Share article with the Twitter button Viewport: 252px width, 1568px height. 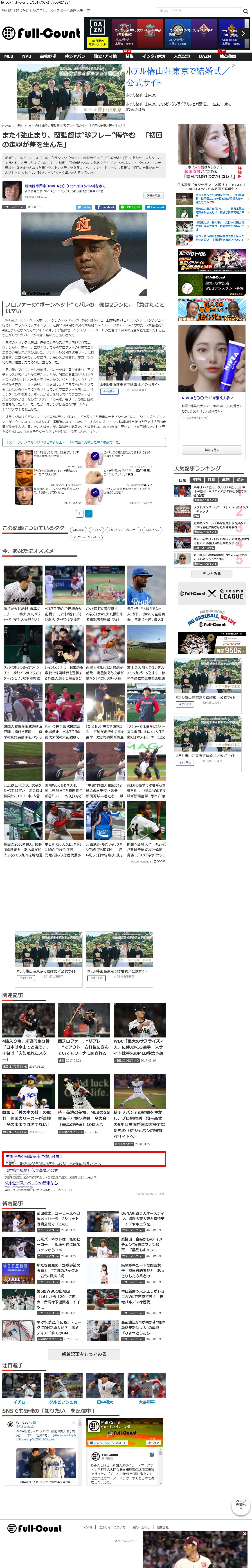pyautogui.click(x=84, y=207)
